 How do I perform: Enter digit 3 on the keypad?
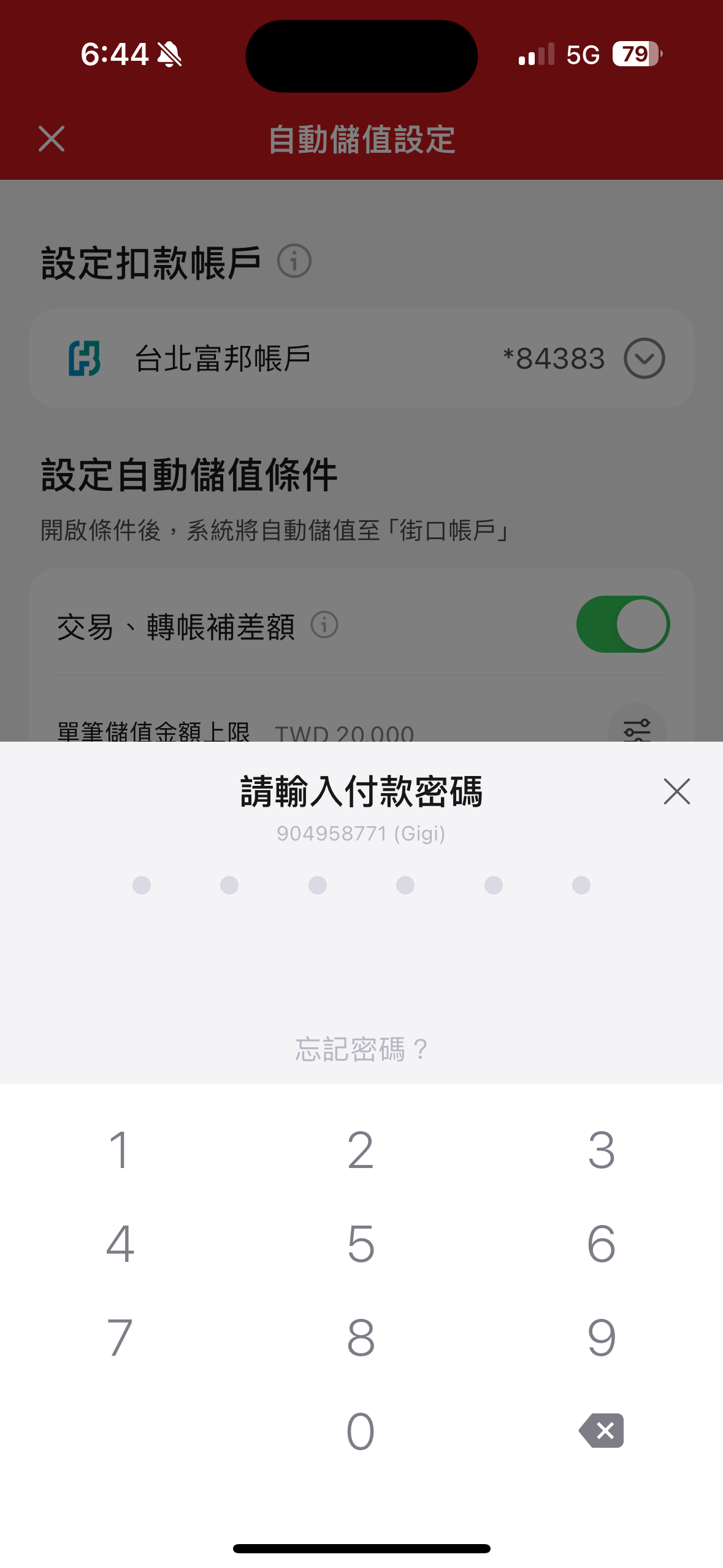click(602, 1150)
